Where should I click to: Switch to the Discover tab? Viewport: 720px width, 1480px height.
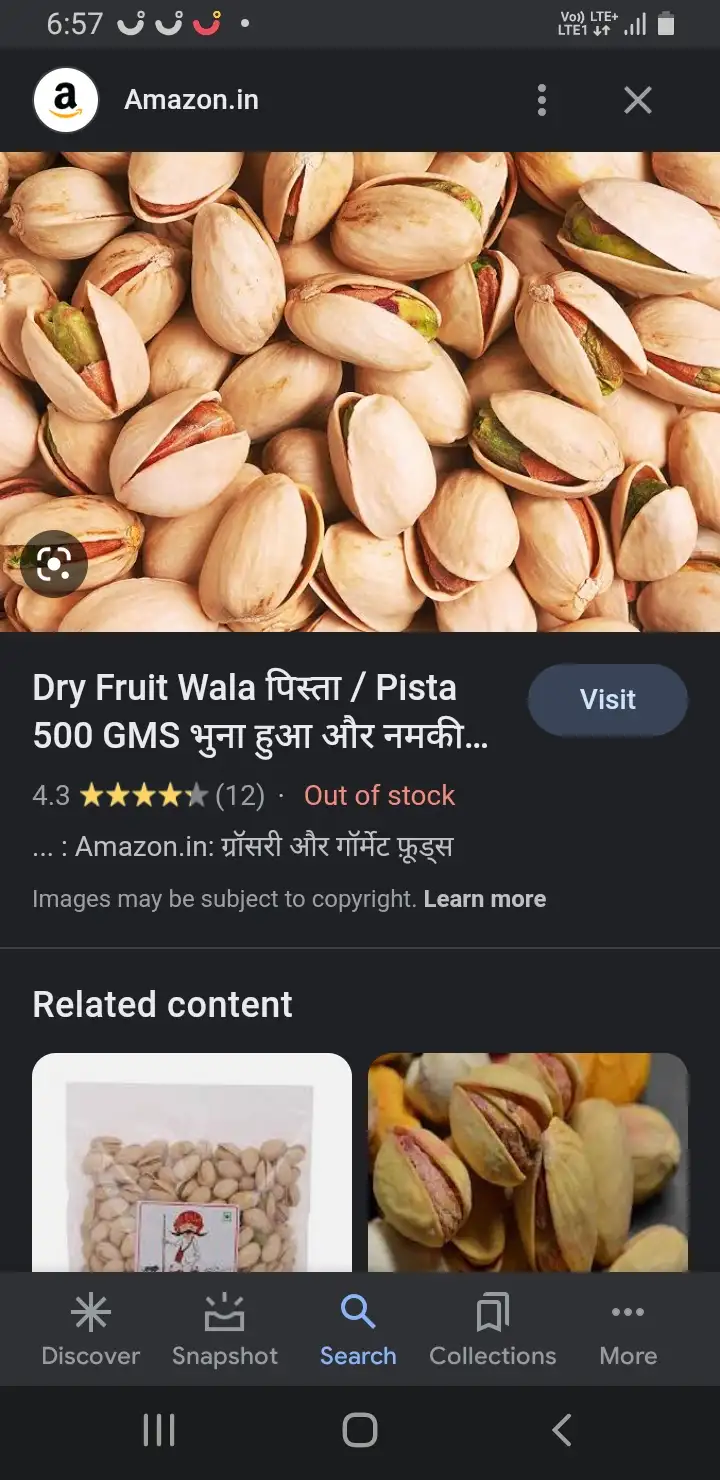pyautogui.click(x=90, y=1329)
